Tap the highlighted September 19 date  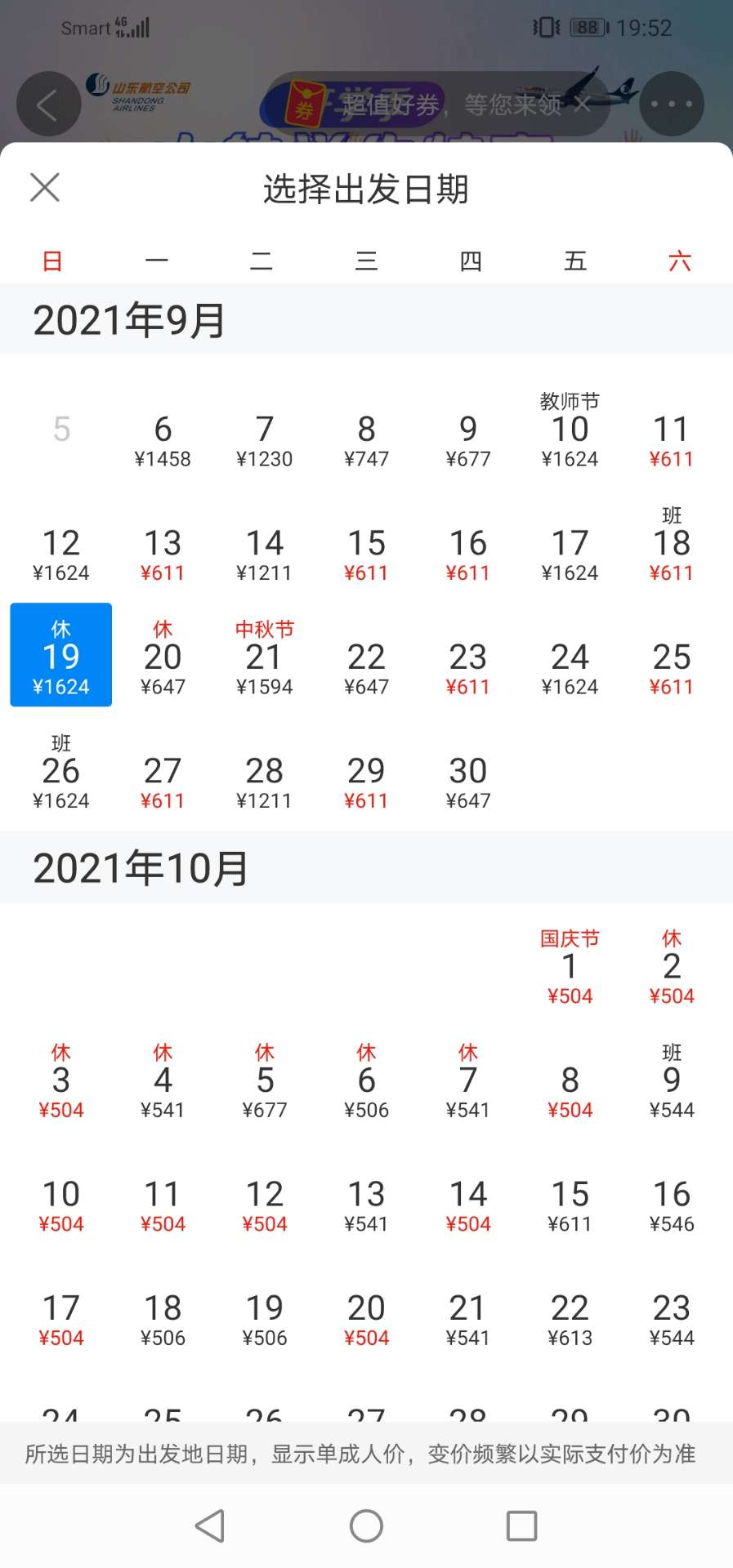tap(61, 655)
